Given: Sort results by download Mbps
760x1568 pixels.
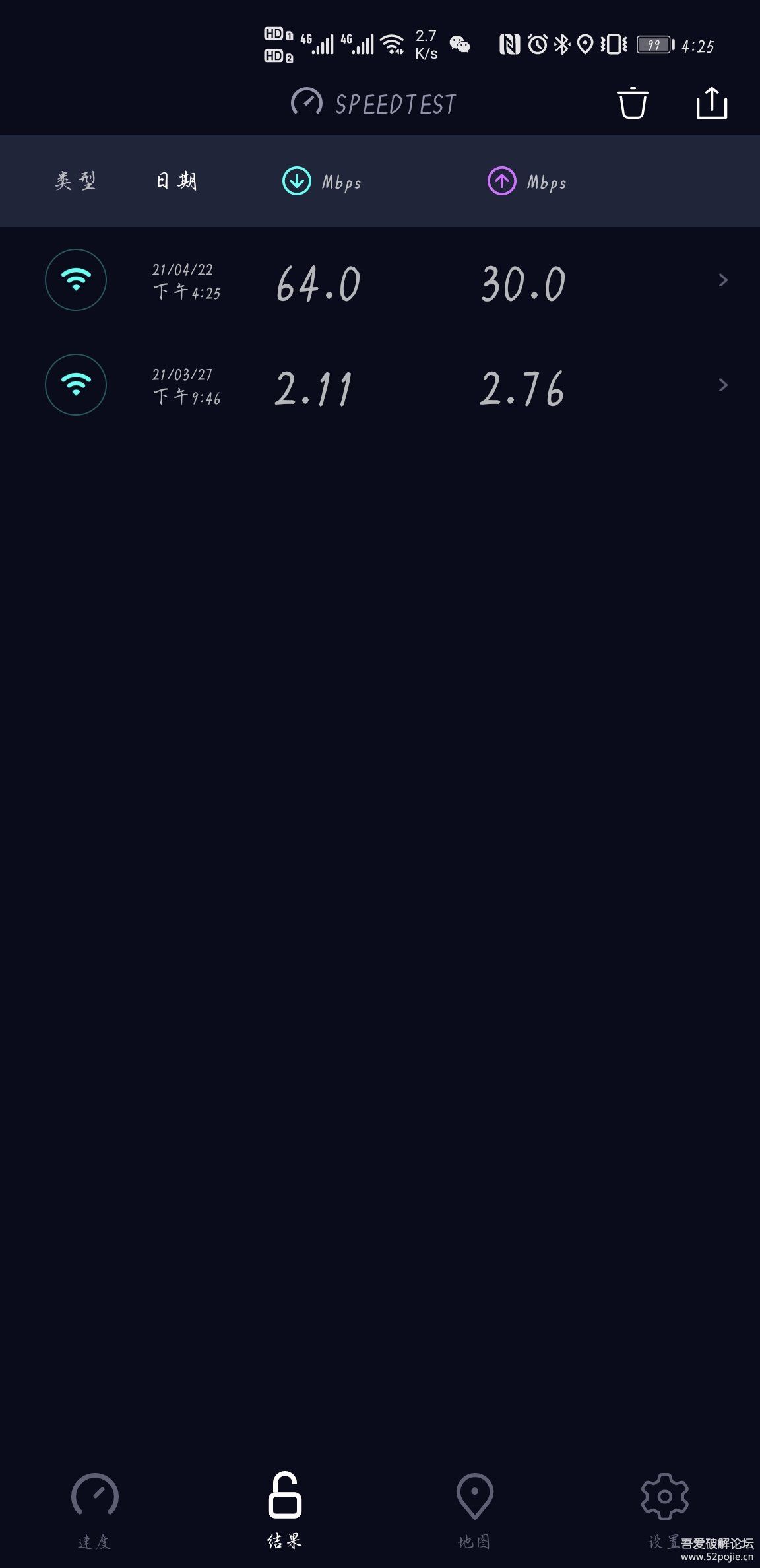Looking at the screenshot, I should coord(322,181).
